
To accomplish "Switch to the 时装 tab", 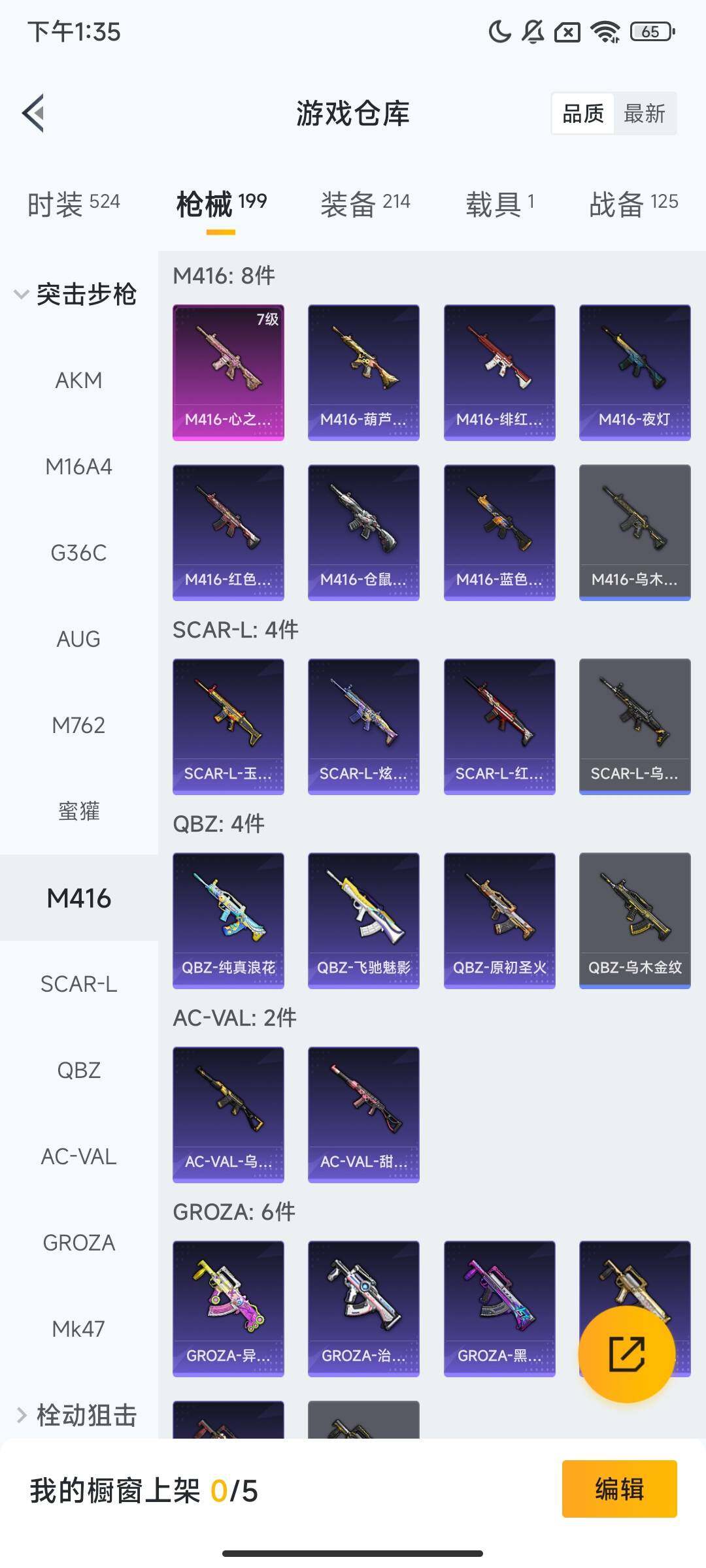I will (73, 204).
